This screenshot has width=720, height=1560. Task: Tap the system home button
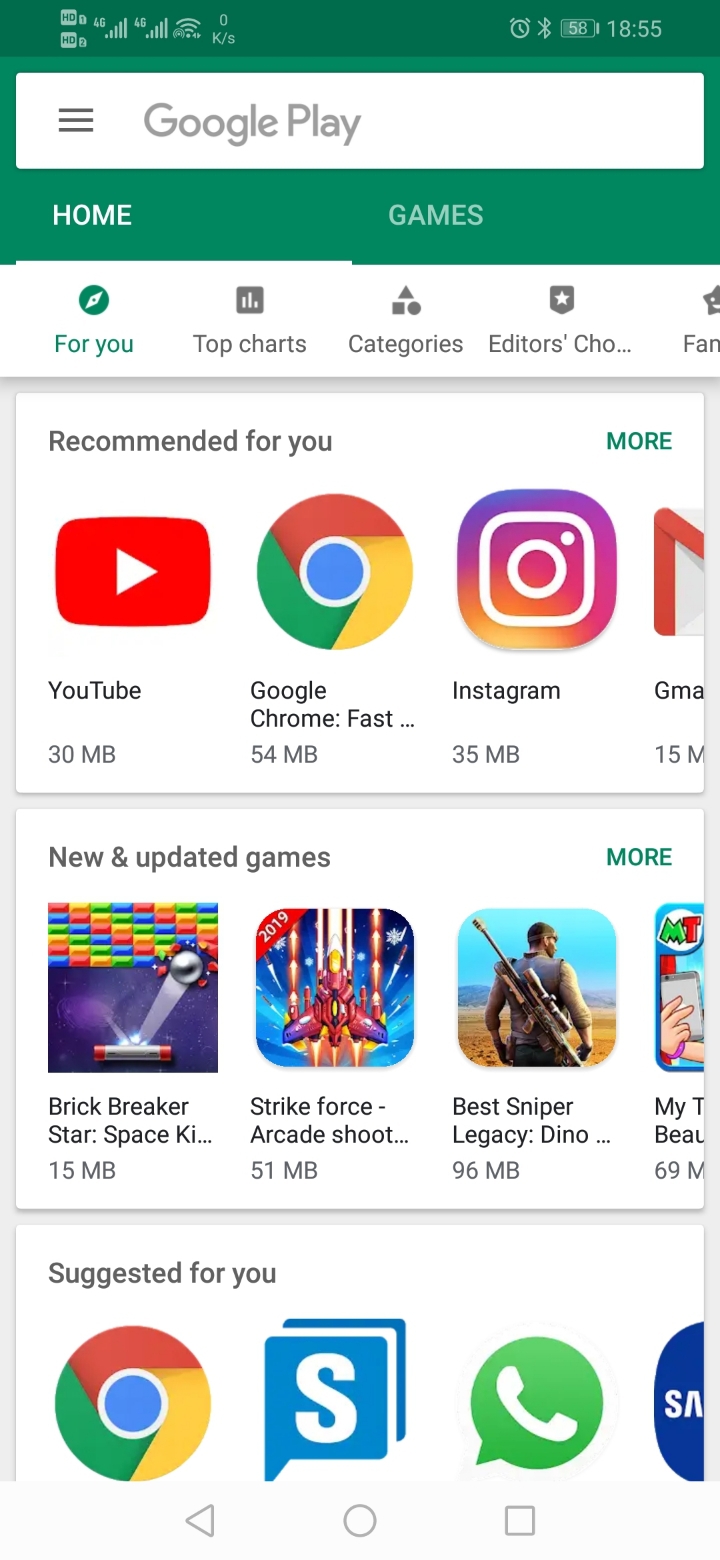(360, 1521)
